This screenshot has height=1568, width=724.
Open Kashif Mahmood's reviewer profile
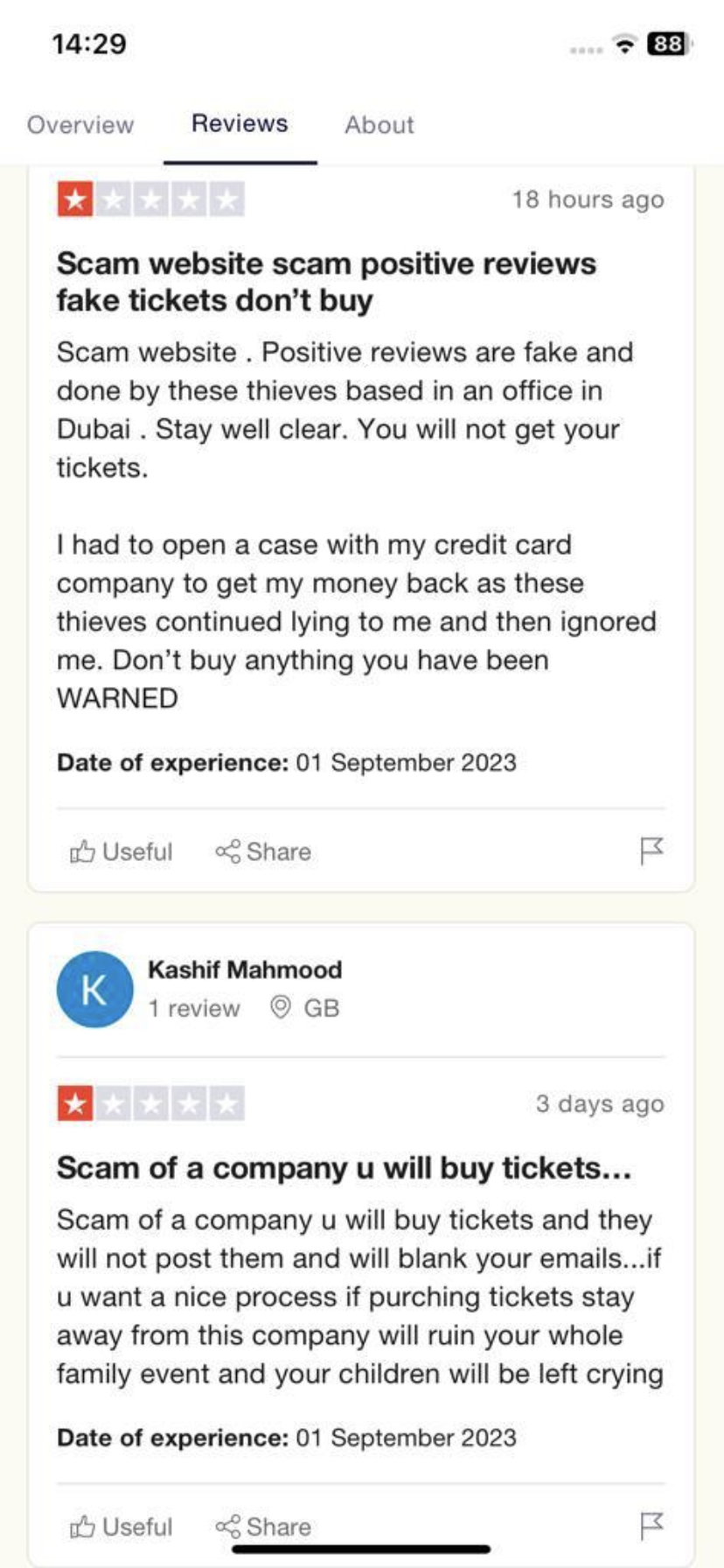point(245,969)
